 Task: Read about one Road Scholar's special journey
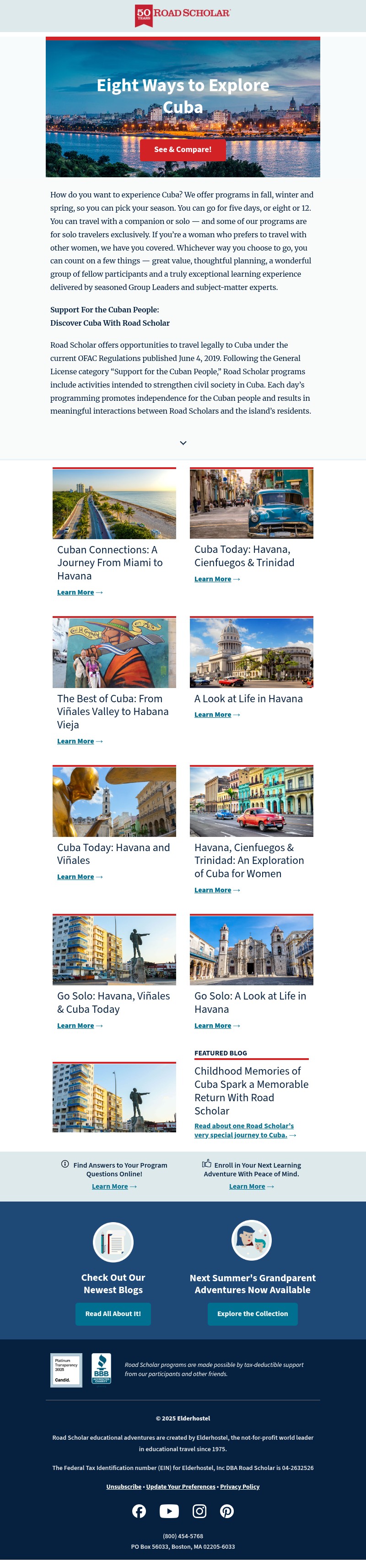tap(244, 1131)
